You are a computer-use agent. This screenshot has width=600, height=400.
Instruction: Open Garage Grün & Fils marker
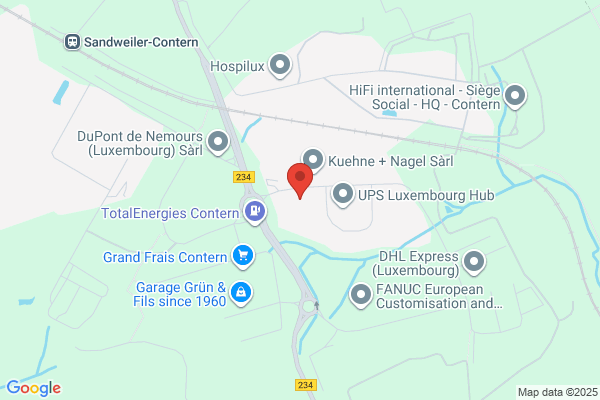(x=241, y=294)
